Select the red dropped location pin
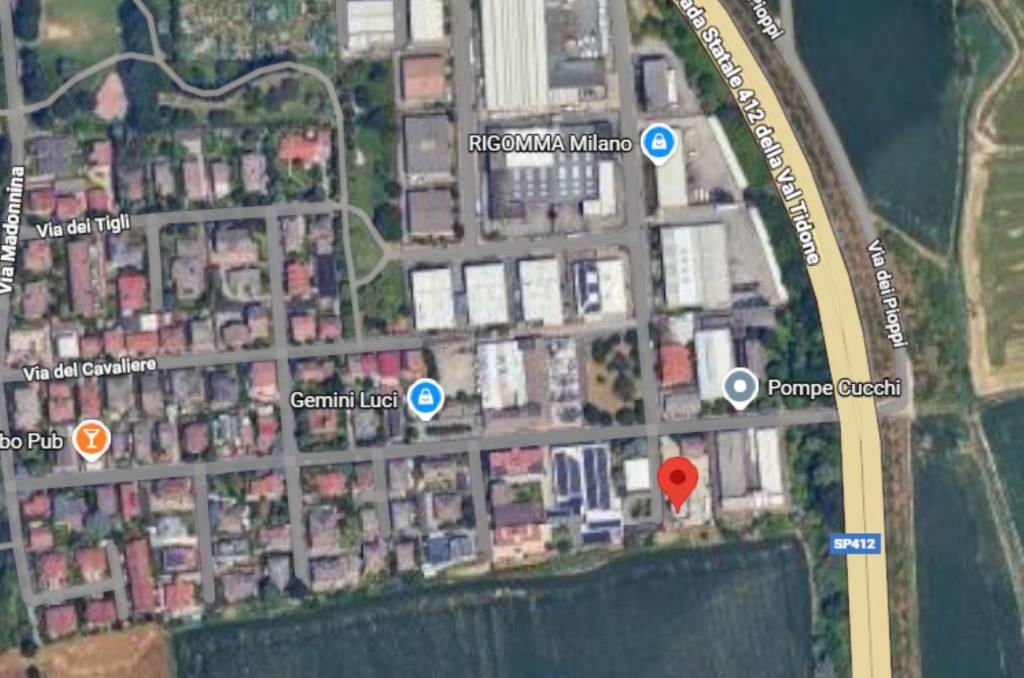Screen dimensions: 1024x678 (678, 482)
